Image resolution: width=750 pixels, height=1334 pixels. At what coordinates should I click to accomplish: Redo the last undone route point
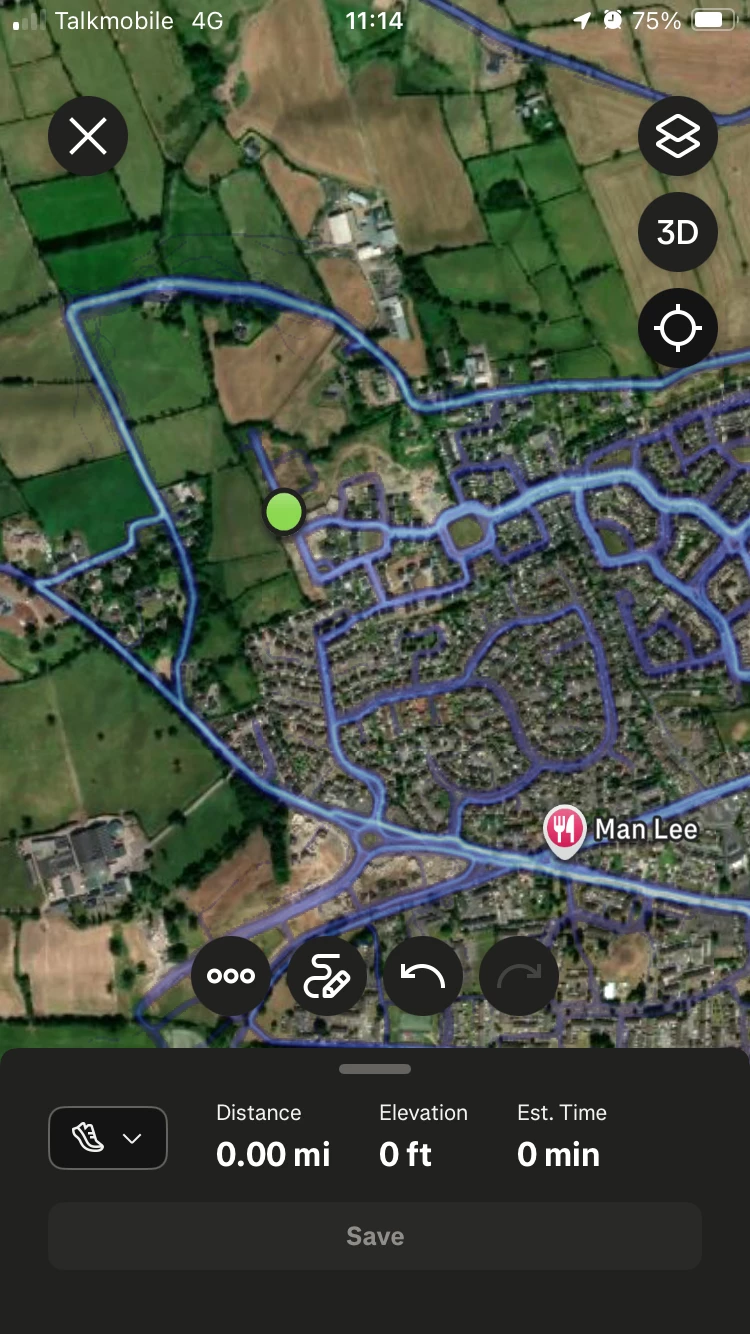(x=518, y=976)
